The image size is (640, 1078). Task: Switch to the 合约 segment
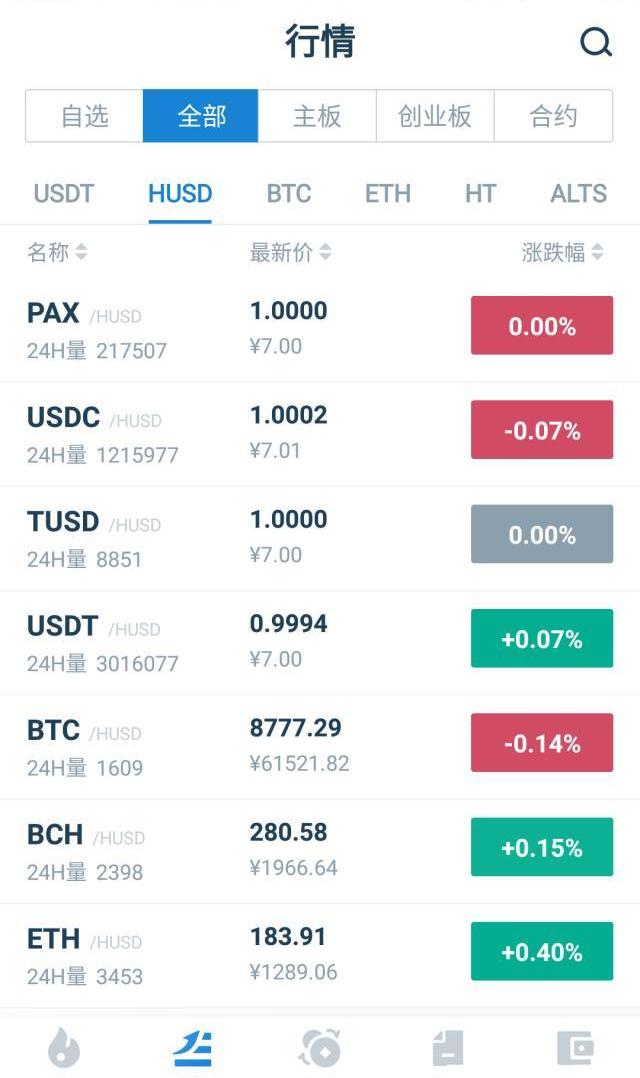point(553,116)
